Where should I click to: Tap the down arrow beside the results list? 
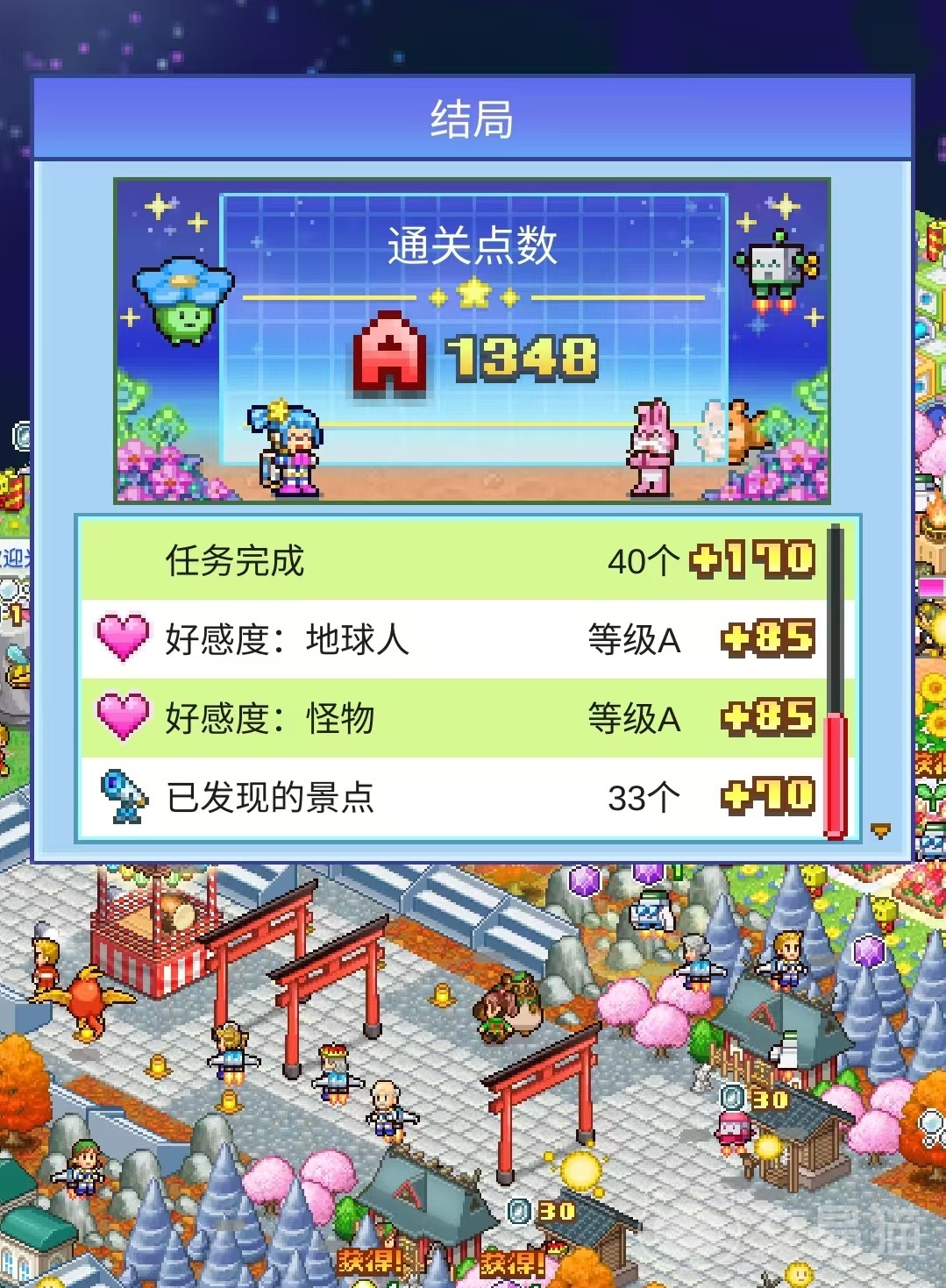click(x=880, y=830)
